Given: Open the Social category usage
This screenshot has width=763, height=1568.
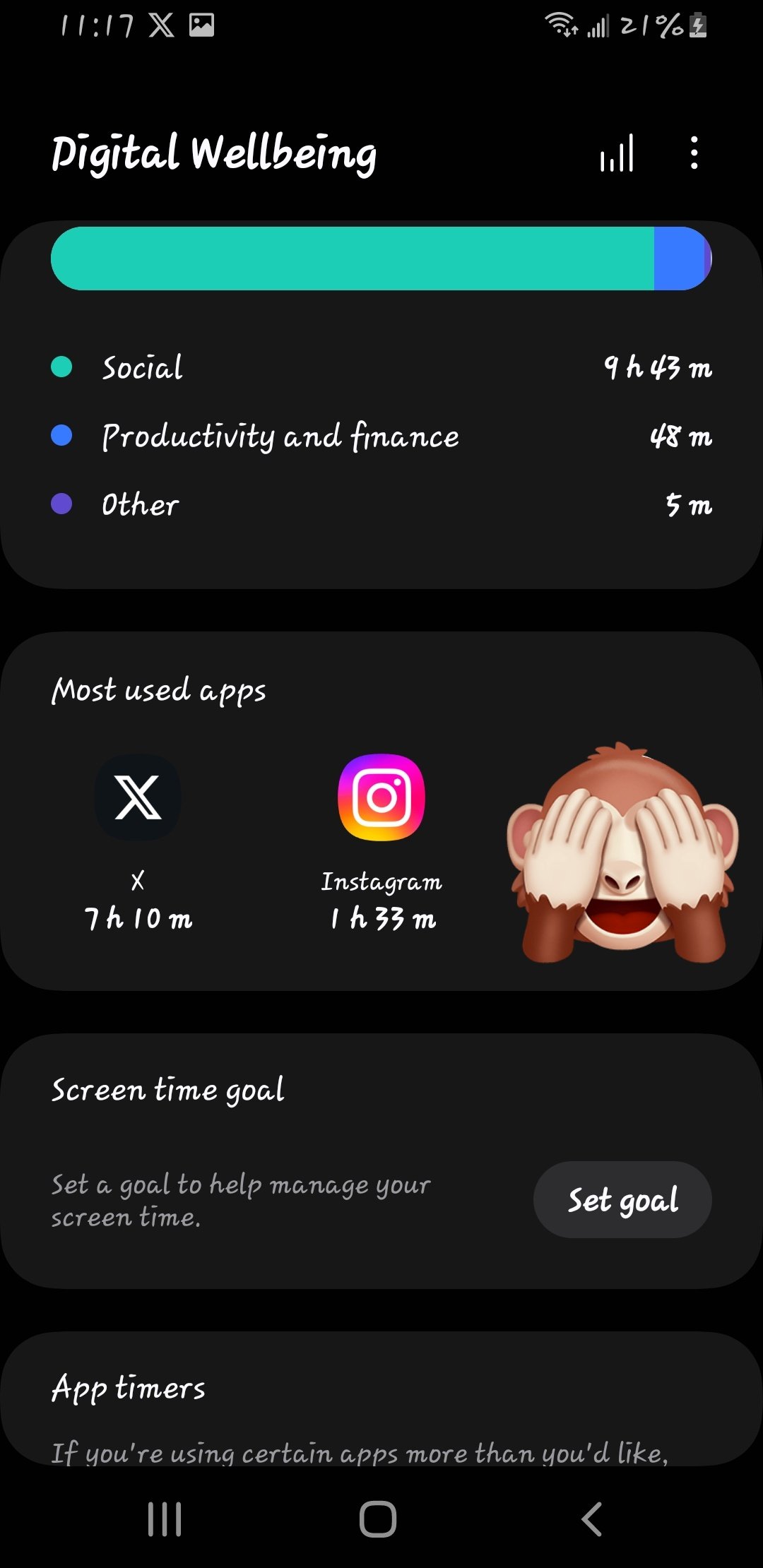Looking at the screenshot, I should [x=381, y=367].
